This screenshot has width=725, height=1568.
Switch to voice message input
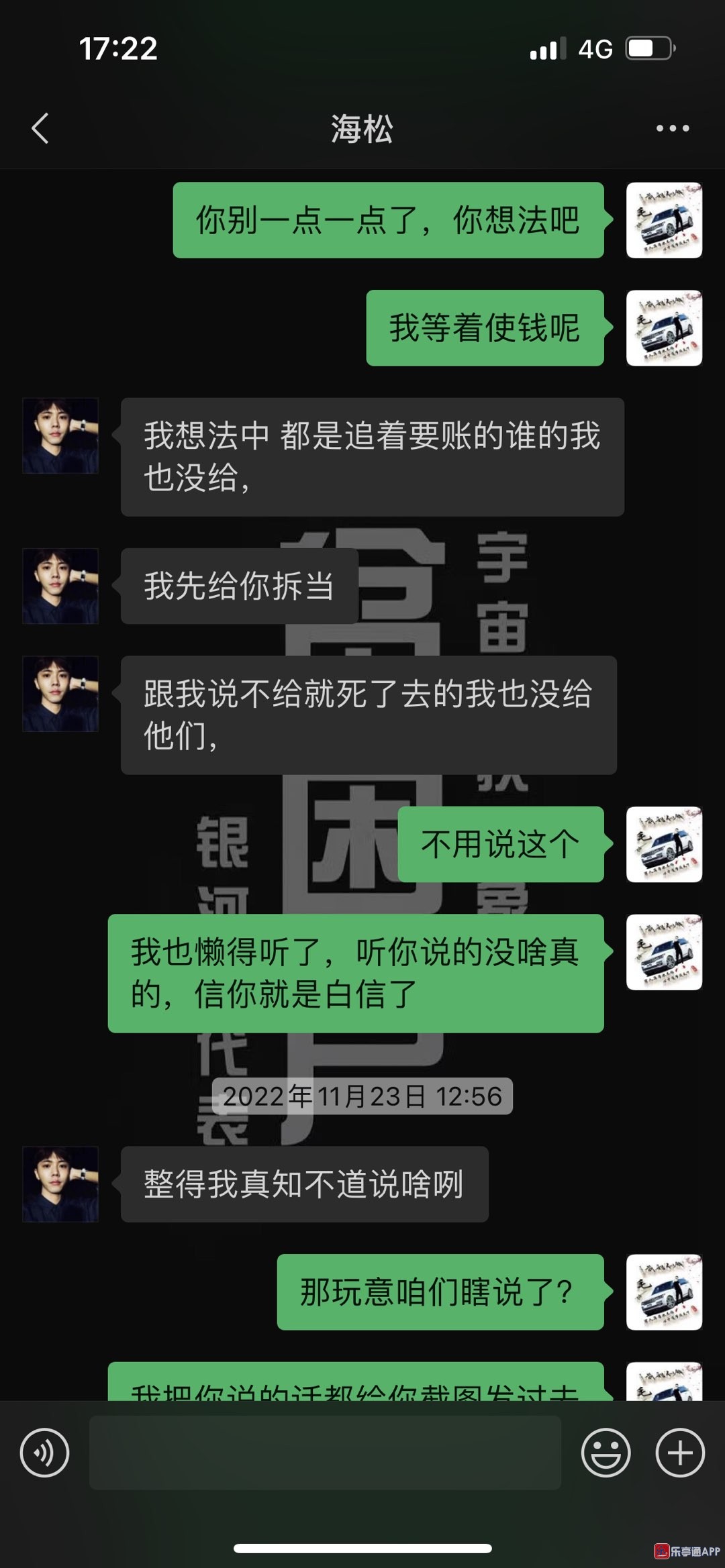pyautogui.click(x=44, y=1453)
